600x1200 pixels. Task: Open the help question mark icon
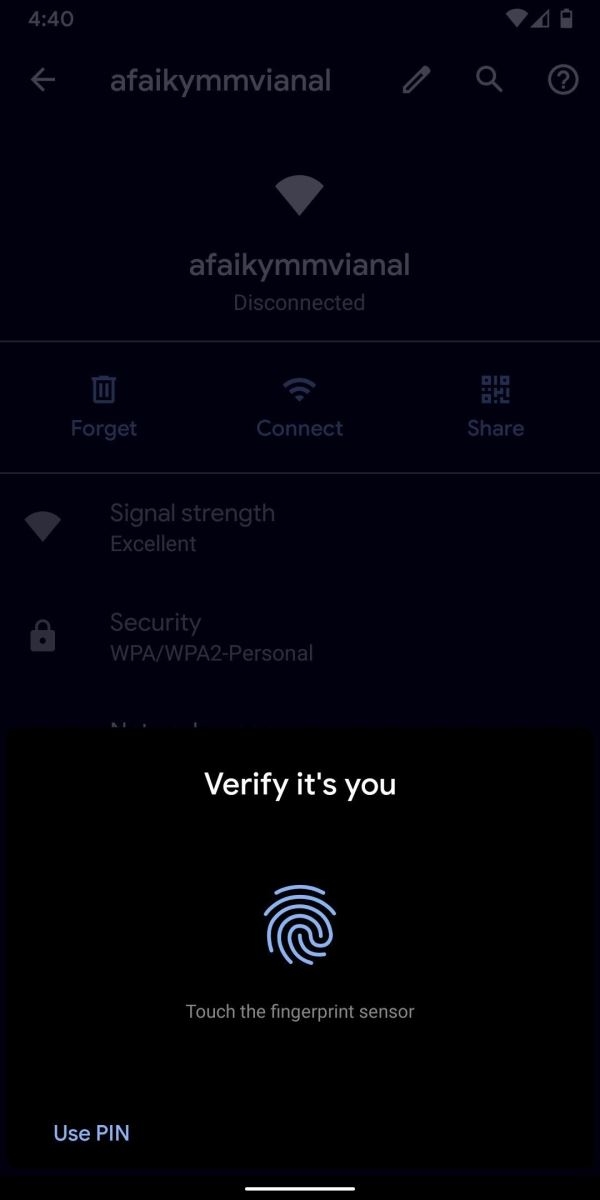point(563,80)
